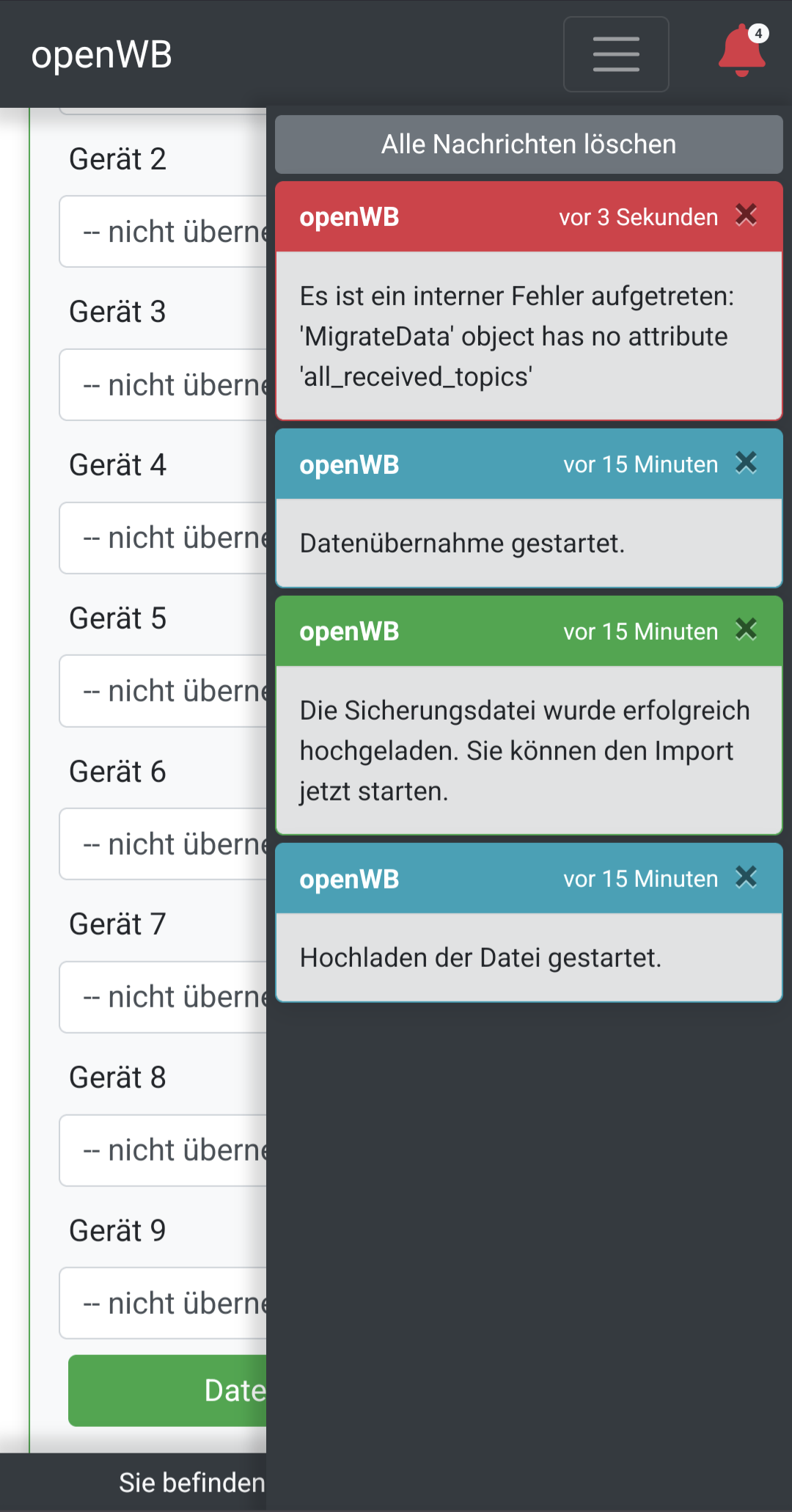Close the Hochladen der Datei notification
Screen dimensions: 792x1512
click(746, 877)
